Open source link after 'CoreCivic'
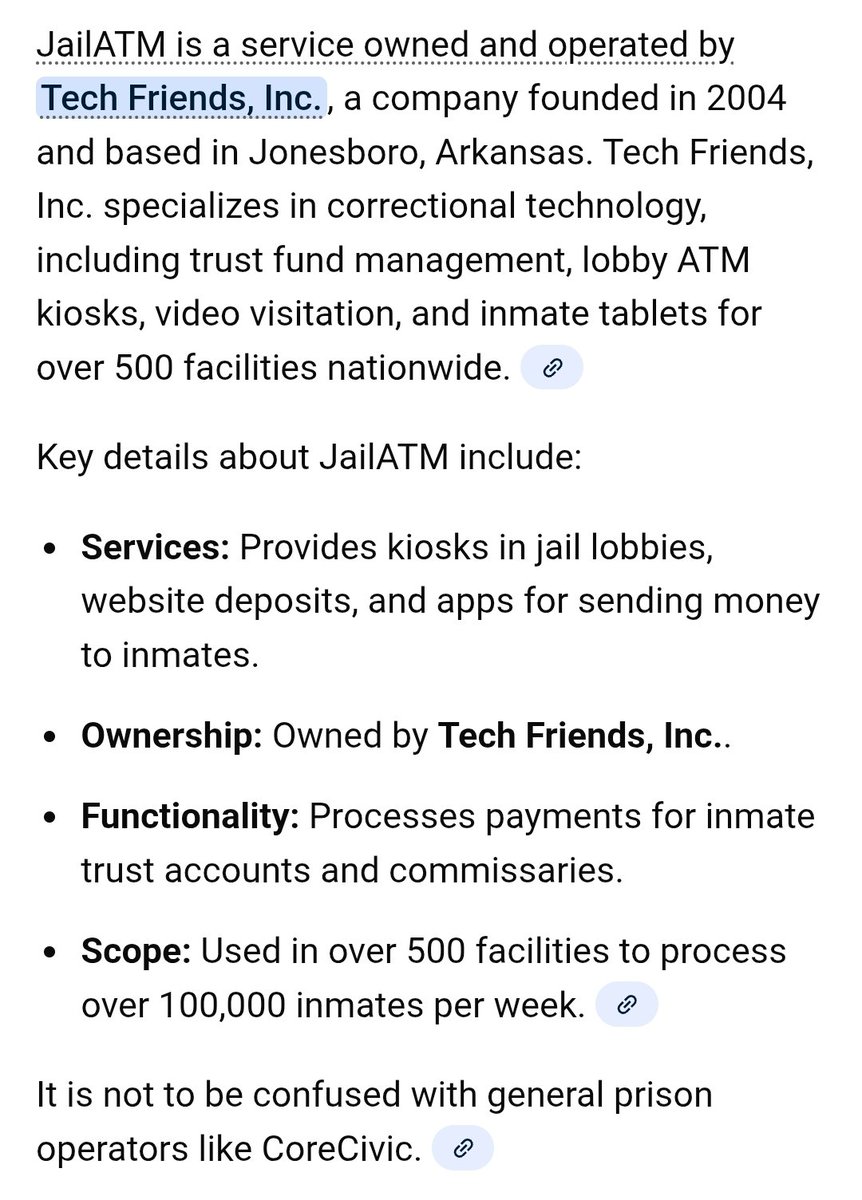The image size is (862, 1200). click(462, 1149)
